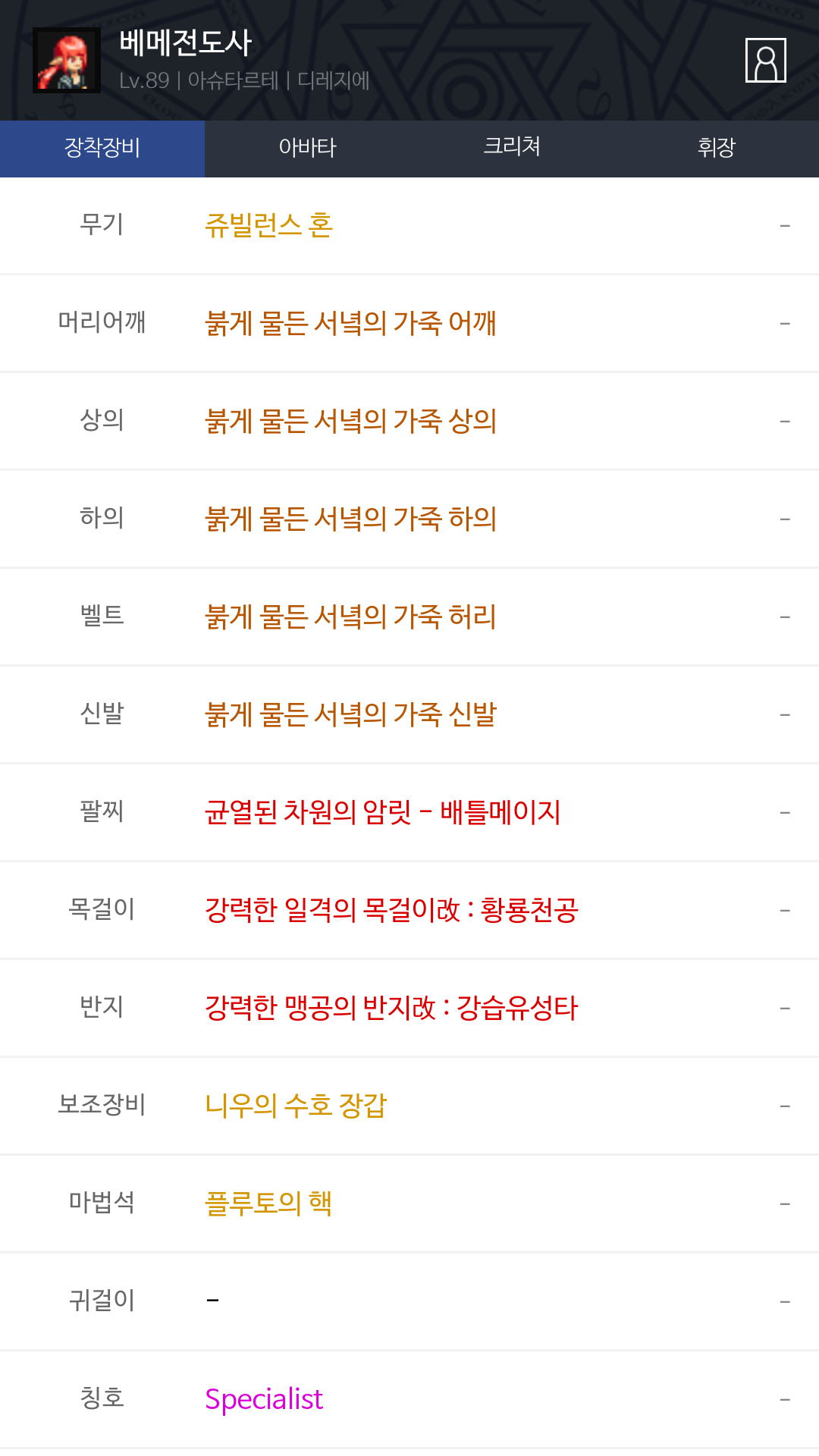Open magic stone 플루토의 핵
This screenshot has height=1456, width=819.
coord(268,1203)
